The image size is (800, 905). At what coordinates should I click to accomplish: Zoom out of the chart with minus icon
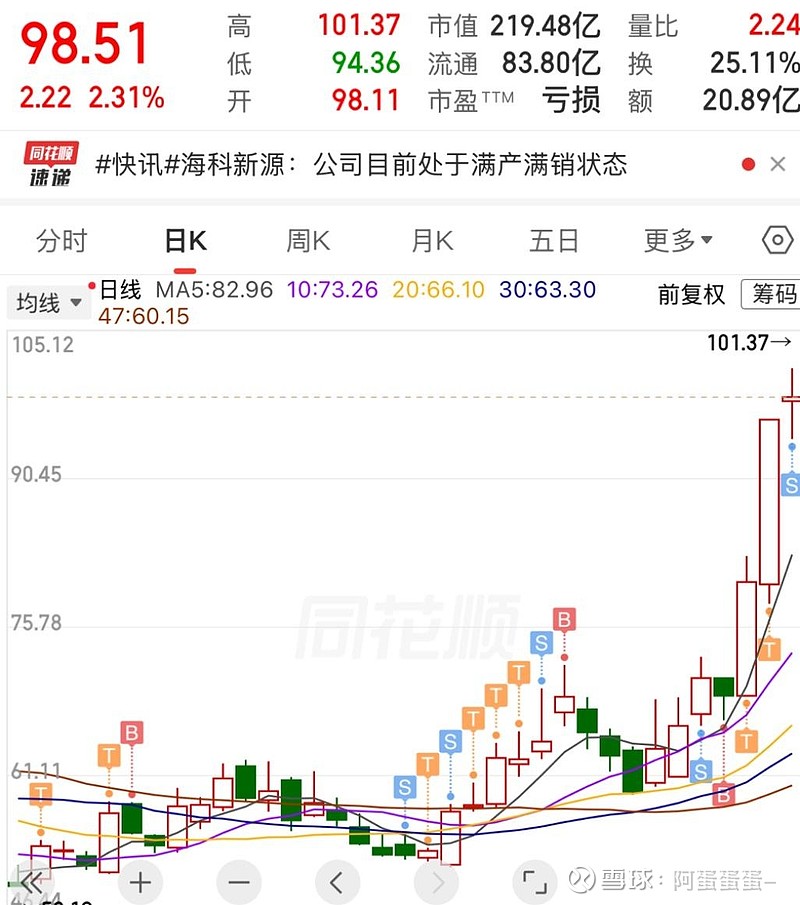(239, 883)
